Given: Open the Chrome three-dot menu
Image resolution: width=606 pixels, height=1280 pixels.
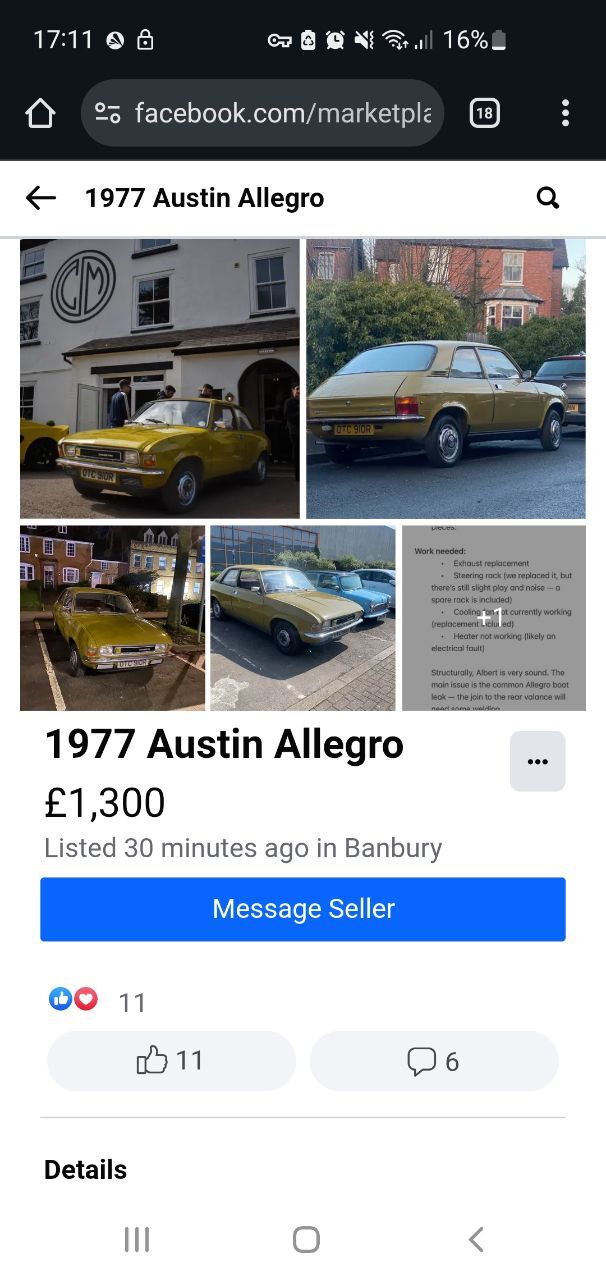Looking at the screenshot, I should (565, 113).
